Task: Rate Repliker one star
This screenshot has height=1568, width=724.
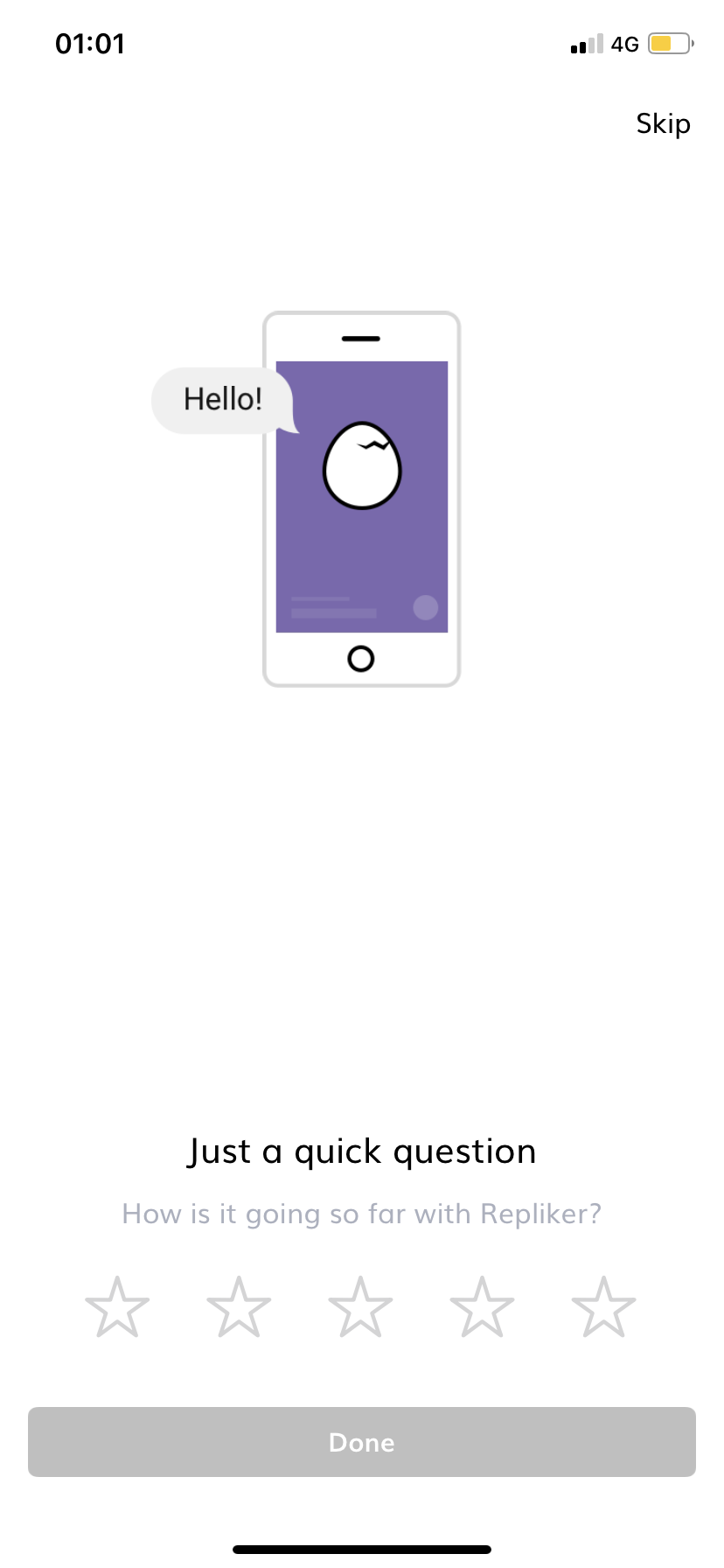Action: pyautogui.click(x=117, y=1307)
